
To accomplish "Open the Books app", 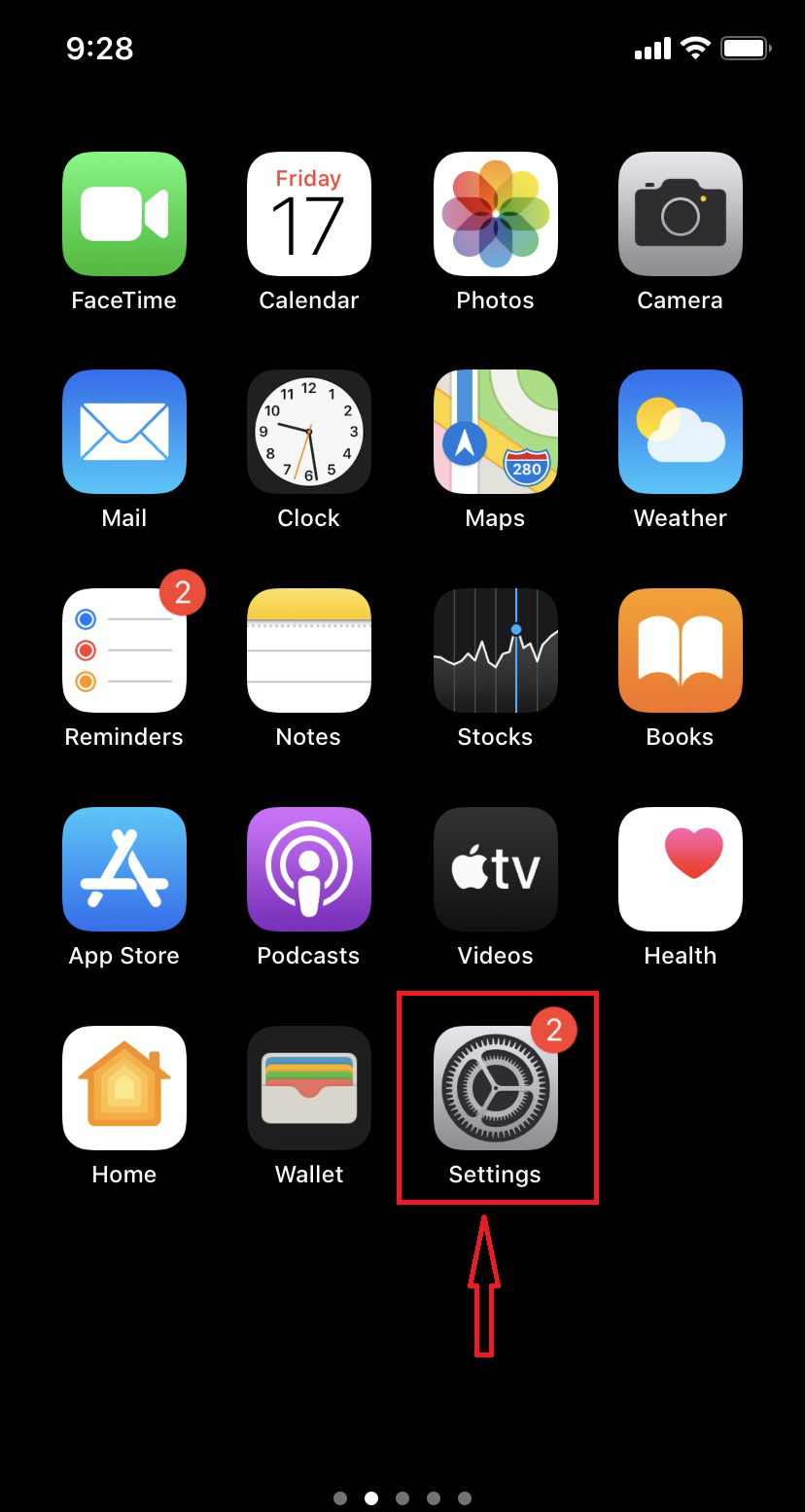I will (681, 651).
